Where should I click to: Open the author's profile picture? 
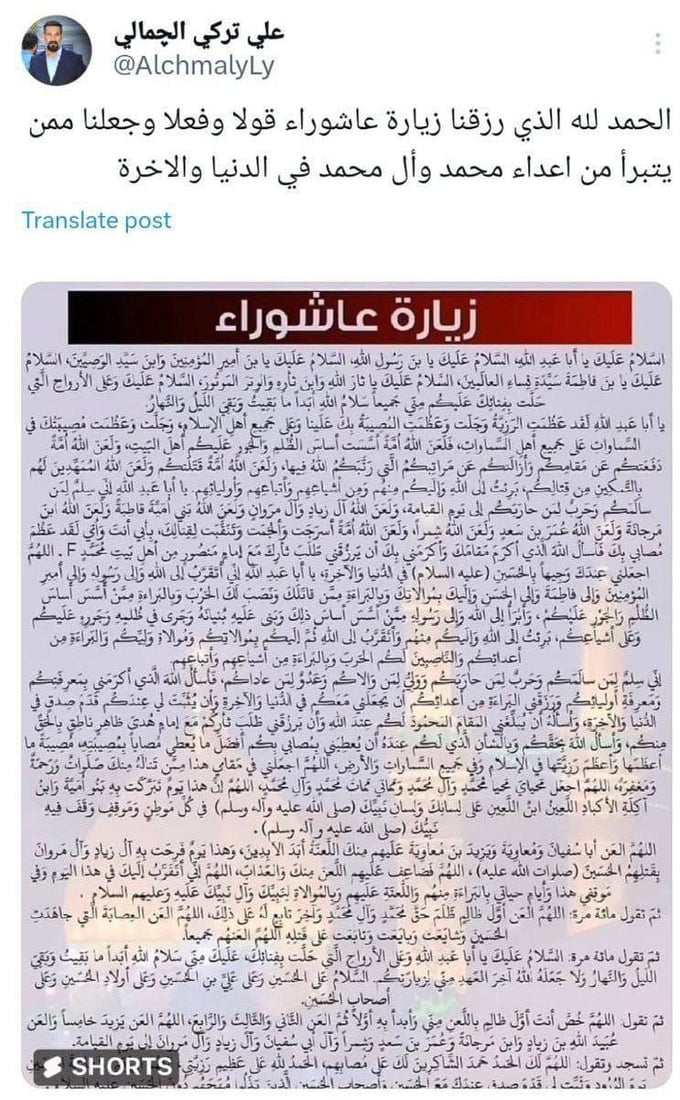(x=57, y=51)
